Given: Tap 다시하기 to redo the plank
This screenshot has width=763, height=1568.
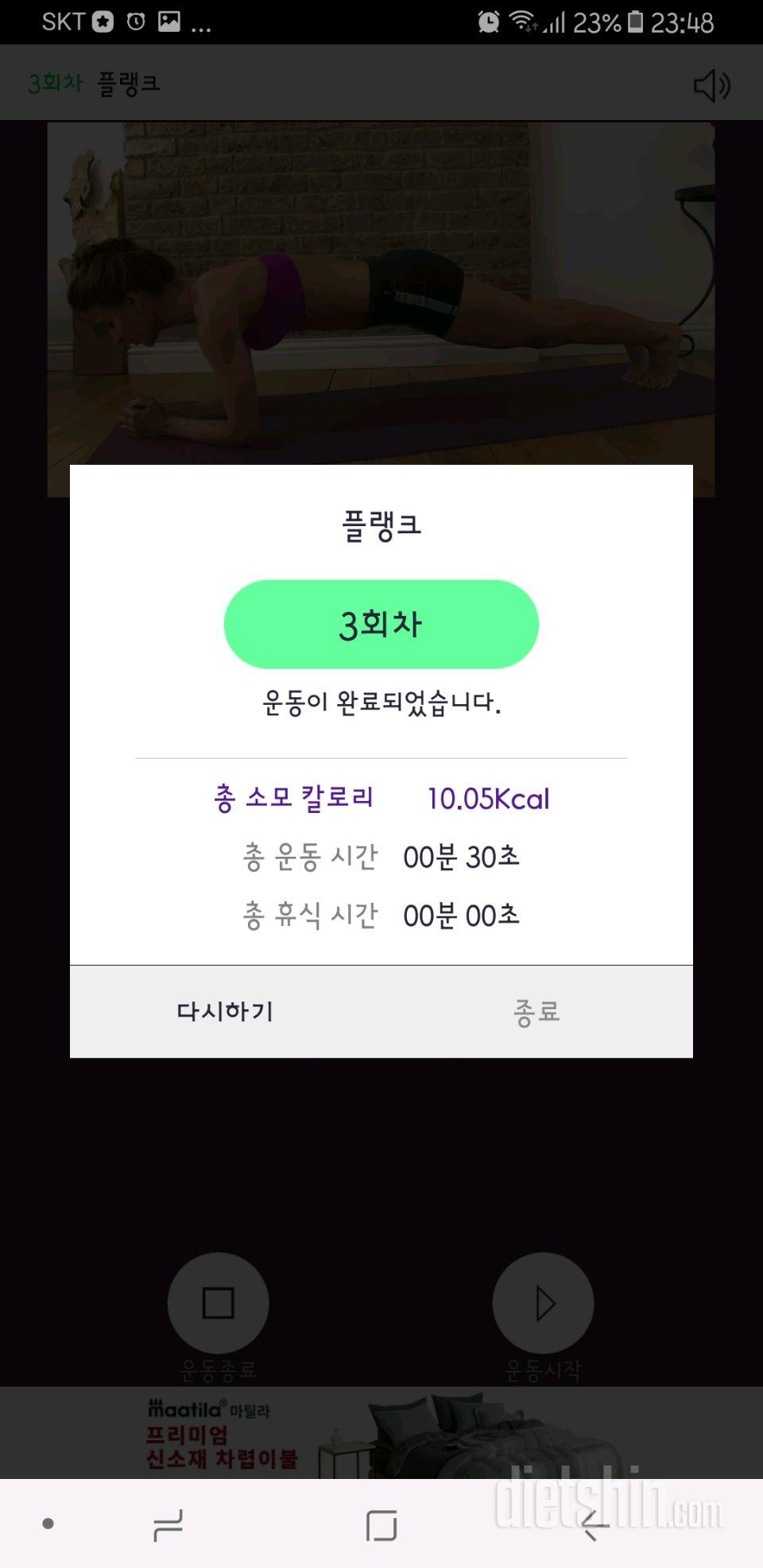Looking at the screenshot, I should [x=225, y=1011].
